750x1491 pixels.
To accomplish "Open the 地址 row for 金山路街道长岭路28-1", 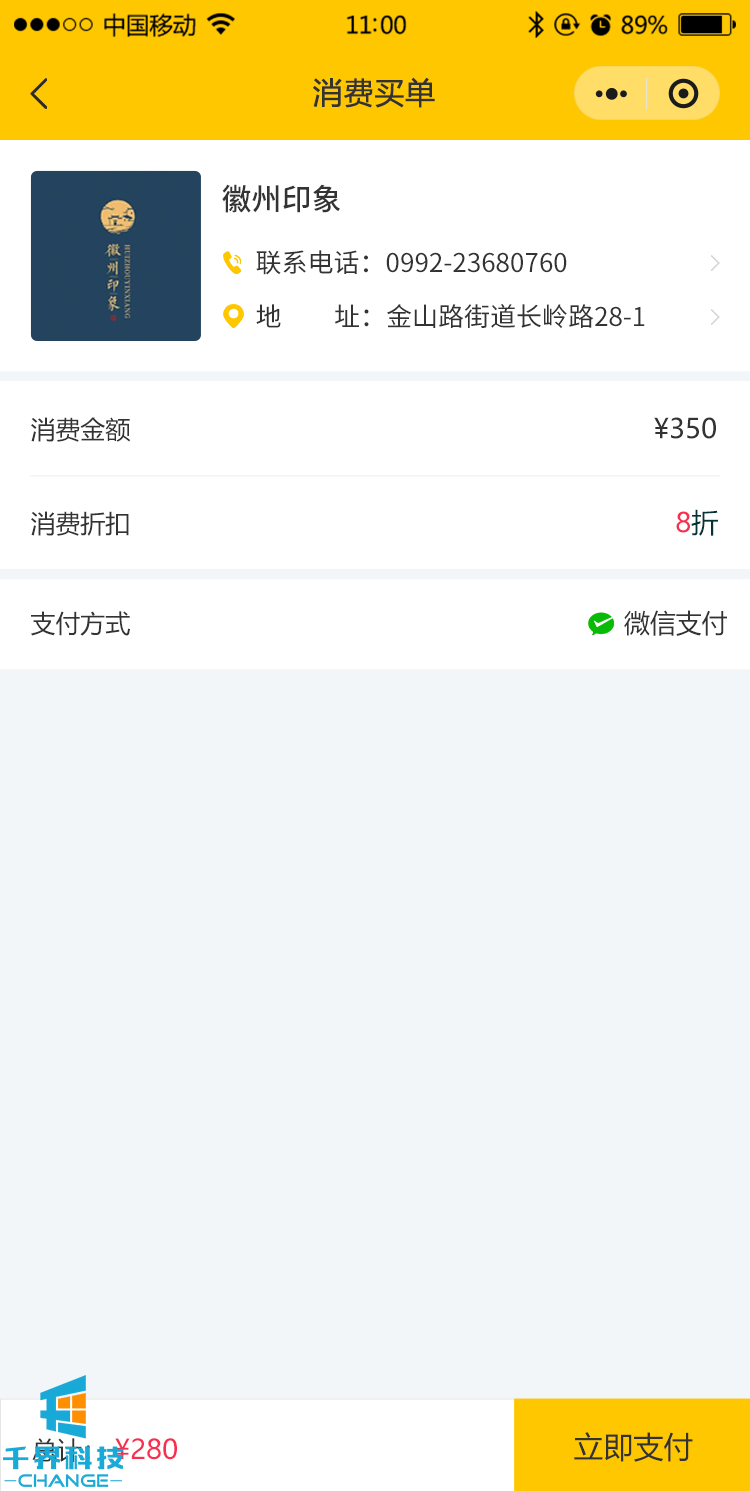I will tap(470, 317).
